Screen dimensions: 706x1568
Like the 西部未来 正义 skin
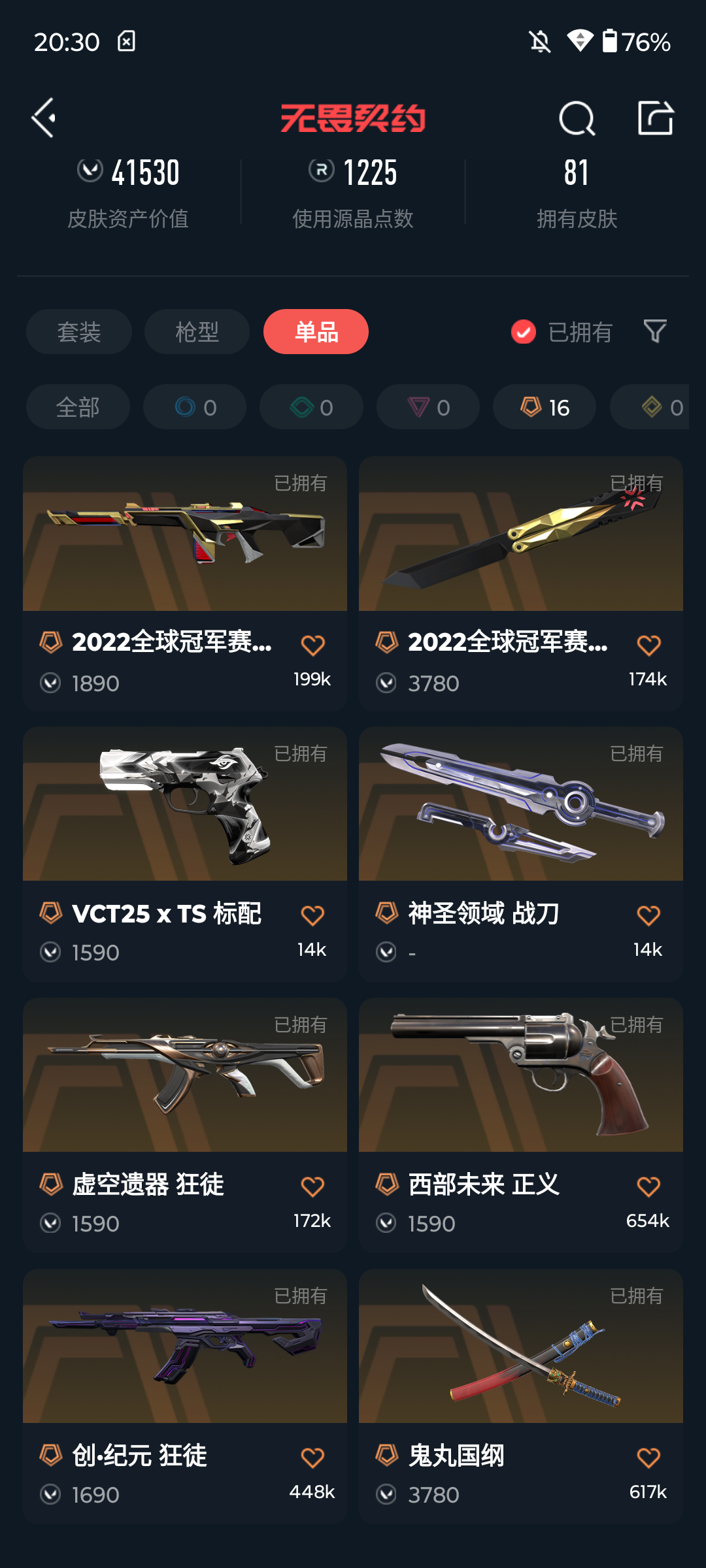click(x=648, y=1186)
